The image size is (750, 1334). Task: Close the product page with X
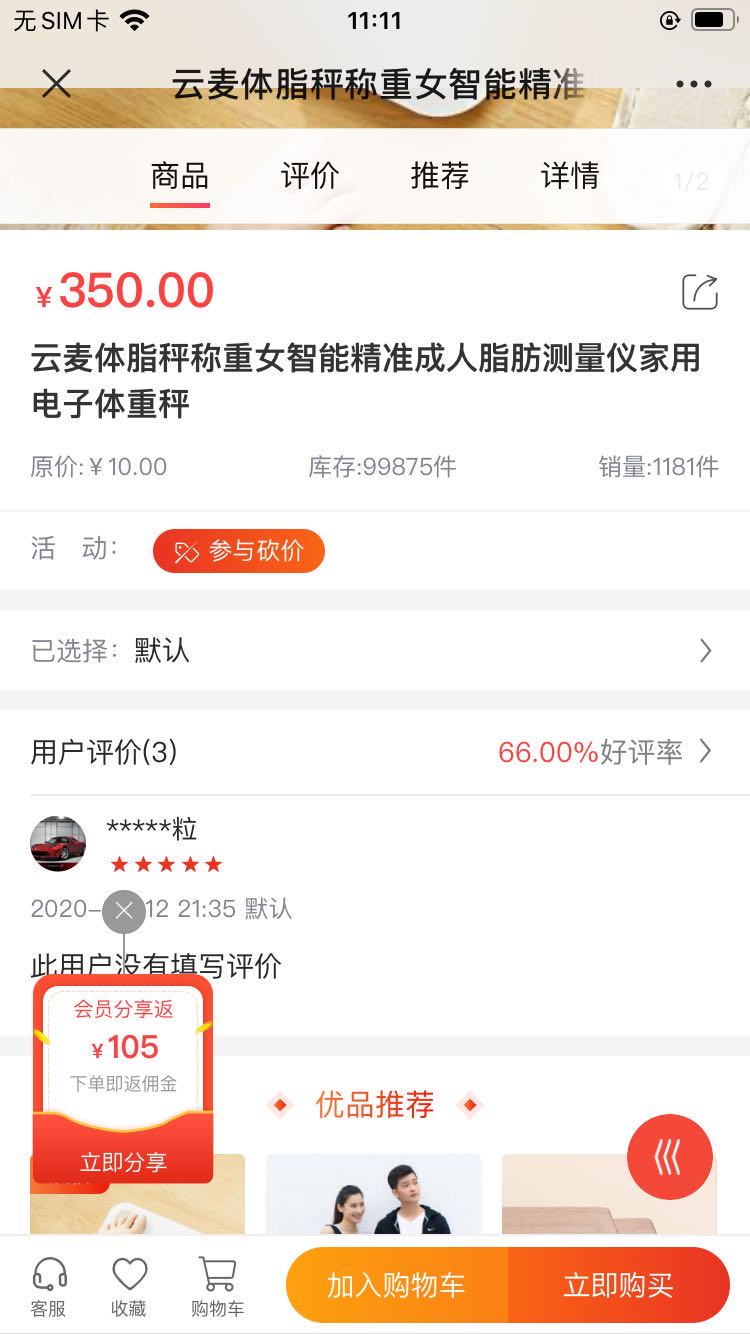point(57,84)
